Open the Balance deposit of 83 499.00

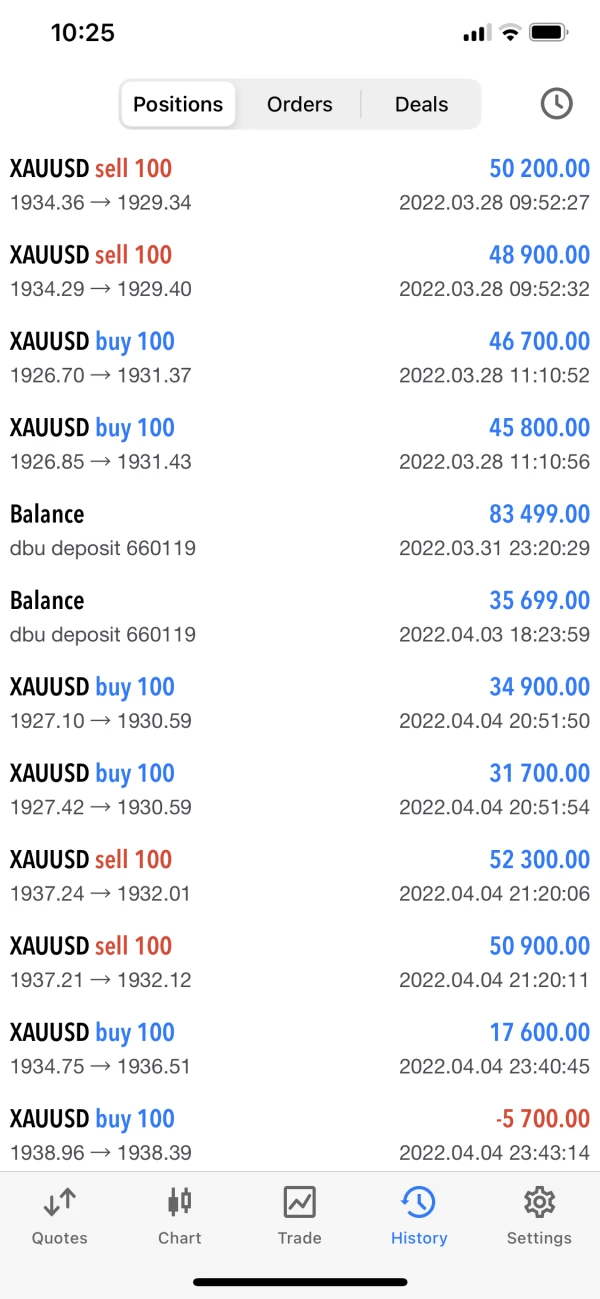(300, 530)
